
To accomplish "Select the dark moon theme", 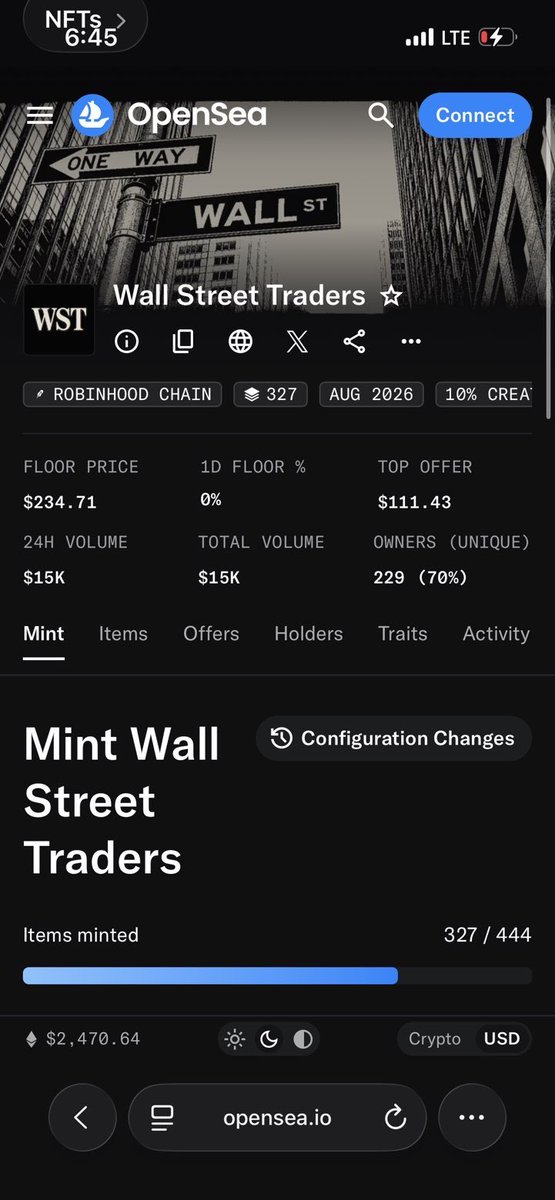I will [x=269, y=1039].
